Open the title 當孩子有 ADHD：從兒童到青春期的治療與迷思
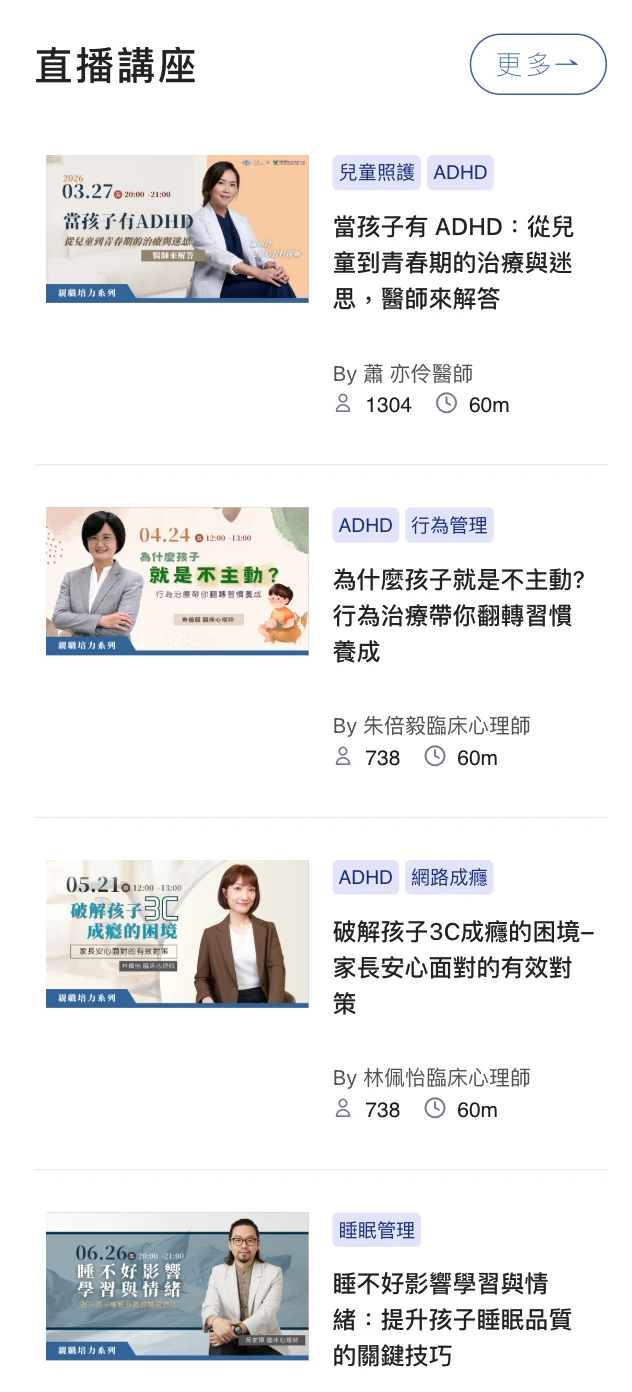This screenshot has height=1392, width=632. 453,263
